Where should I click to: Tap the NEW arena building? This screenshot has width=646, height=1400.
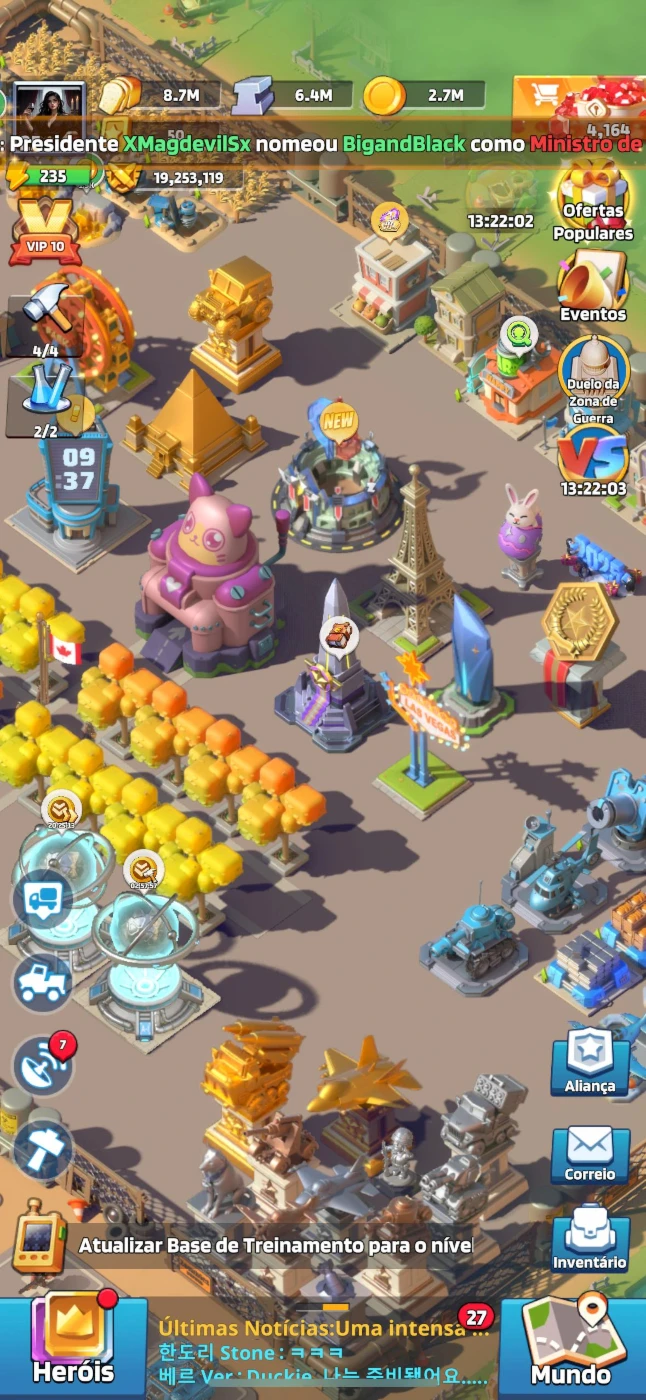(337, 480)
